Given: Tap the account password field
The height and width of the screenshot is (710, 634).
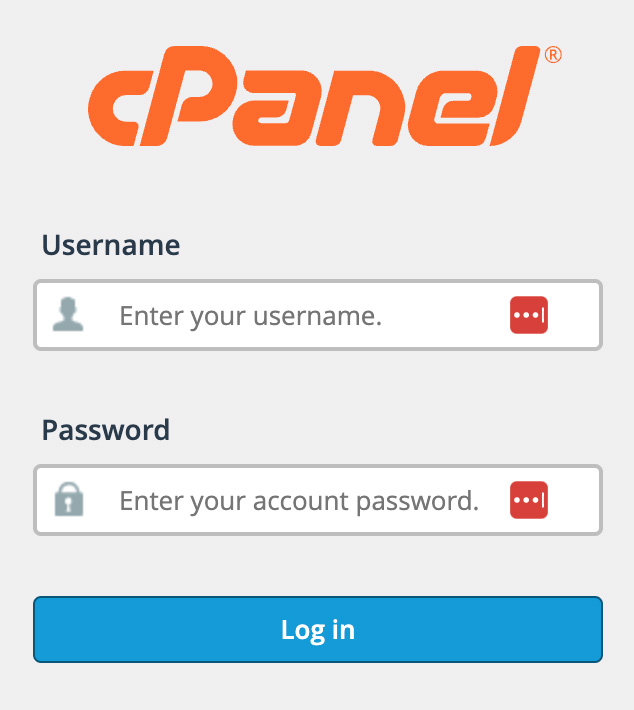Looking at the screenshot, I should (300, 500).
